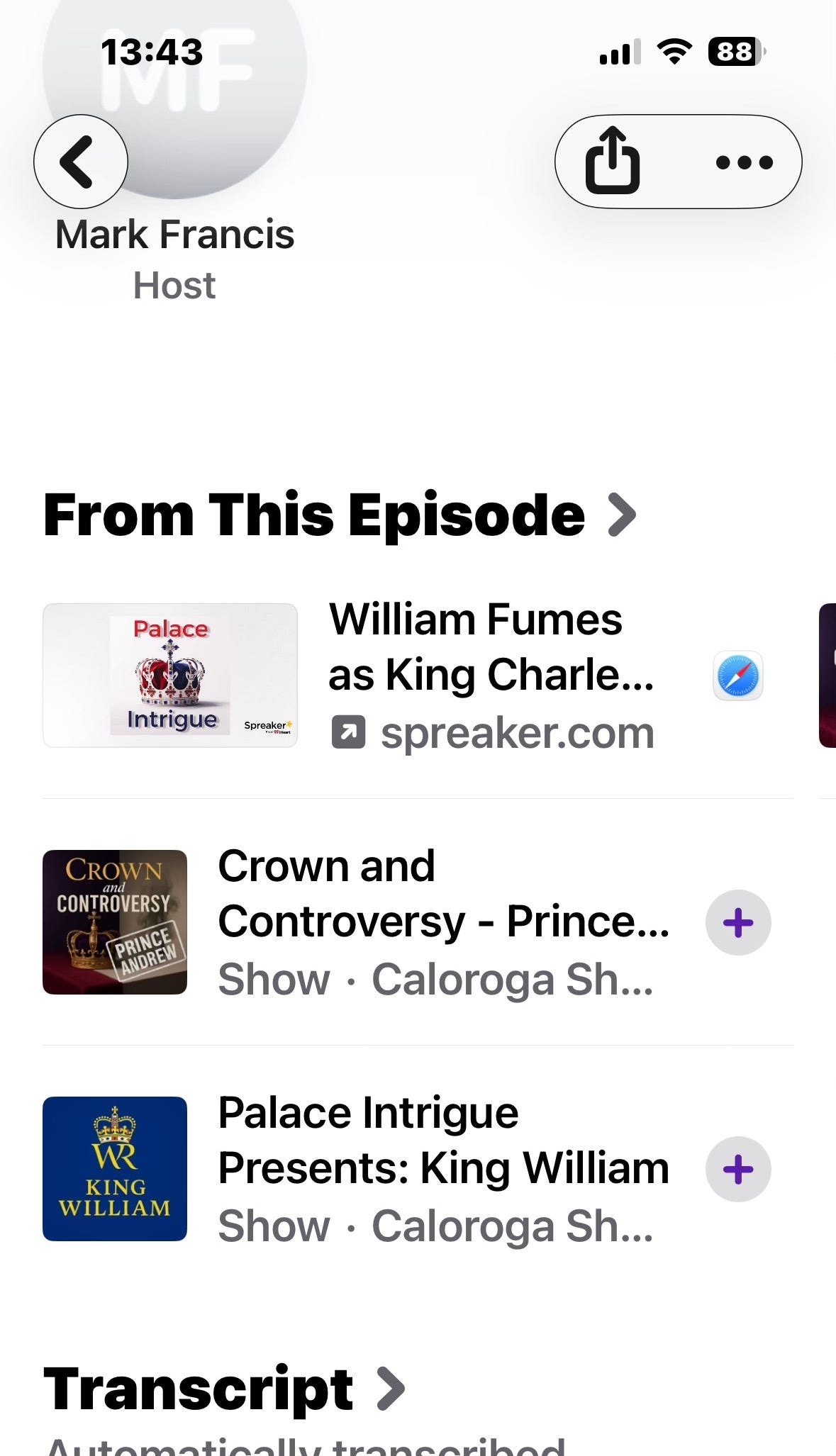Screen dimensions: 836x1456
Task: Open the full Transcript
Action: [x=224, y=1389]
